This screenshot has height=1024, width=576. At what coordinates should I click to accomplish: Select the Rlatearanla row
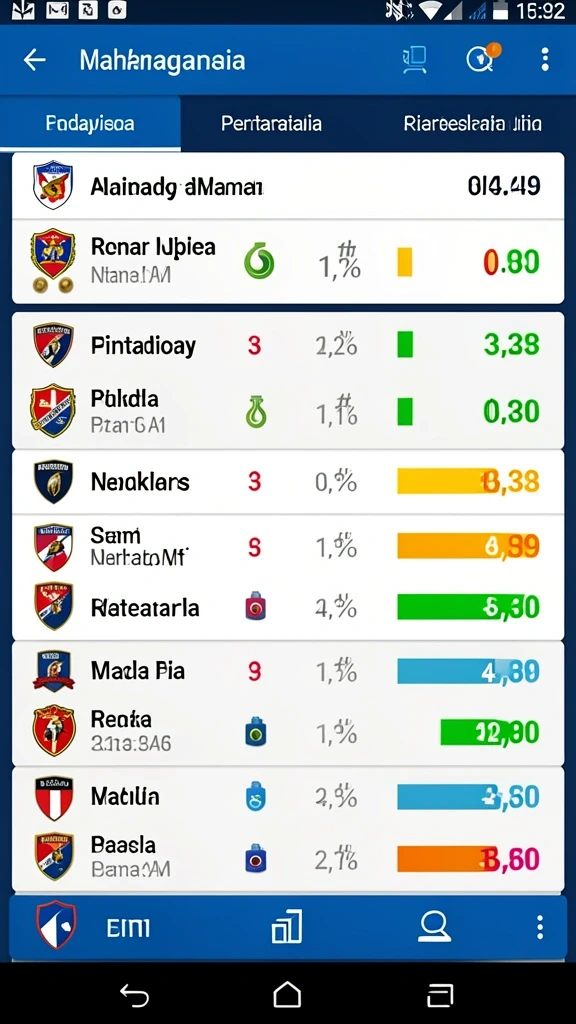[288, 609]
